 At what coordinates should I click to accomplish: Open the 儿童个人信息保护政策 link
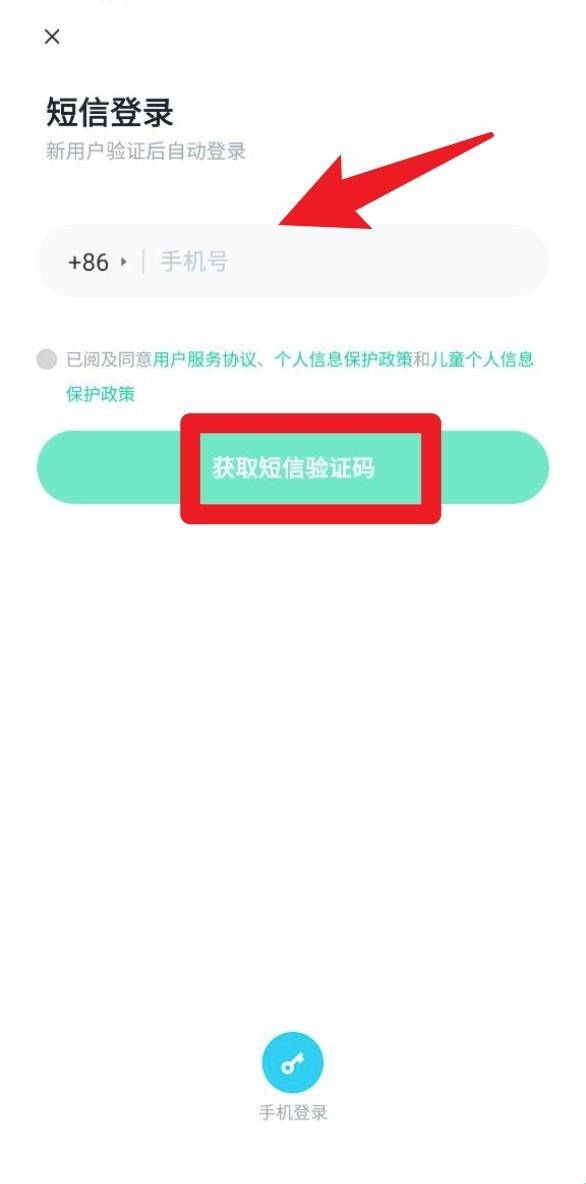tap(482, 359)
